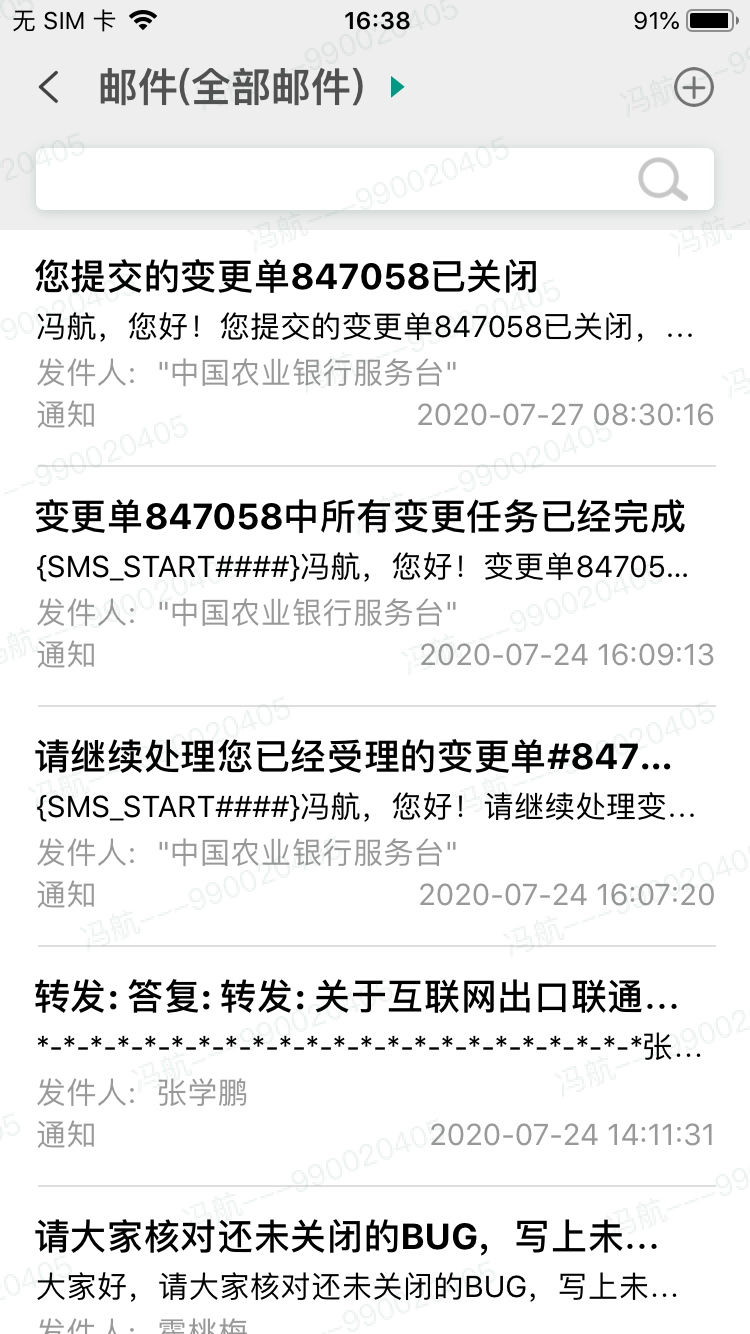Viewport: 750px width, 1334px height.
Task: Open email 您提交的变更单847058已关闭
Action: click(375, 345)
